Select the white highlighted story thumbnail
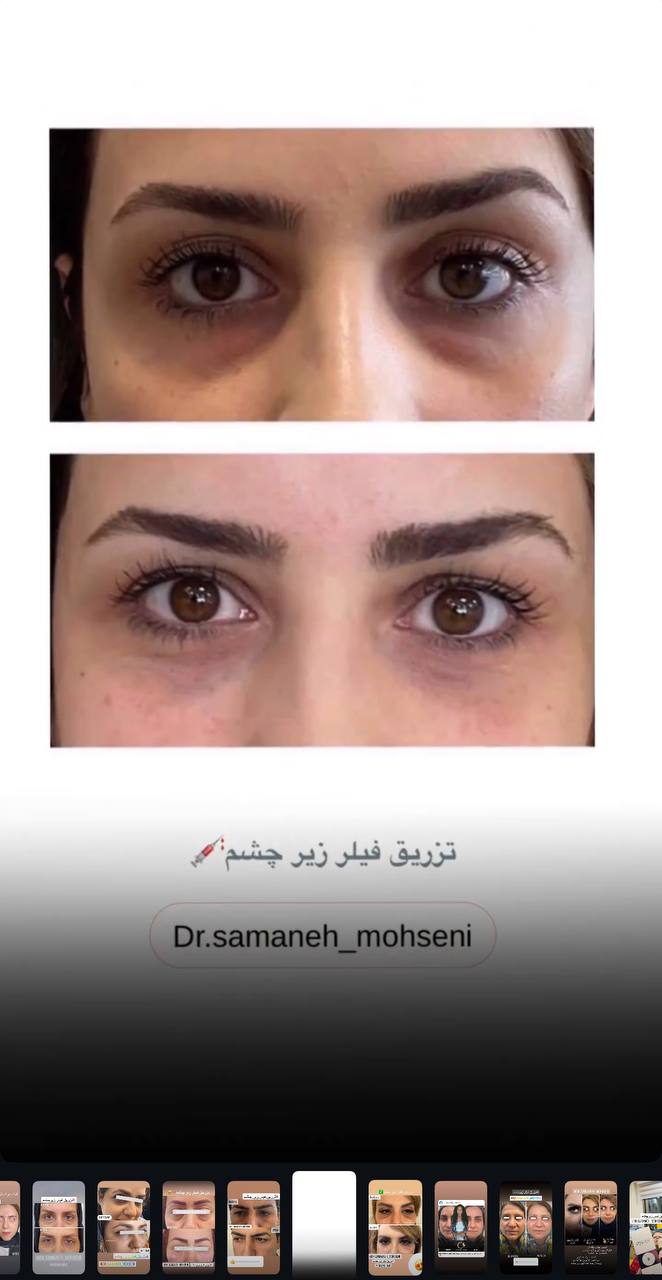The width and height of the screenshot is (662, 1280). [324, 1224]
